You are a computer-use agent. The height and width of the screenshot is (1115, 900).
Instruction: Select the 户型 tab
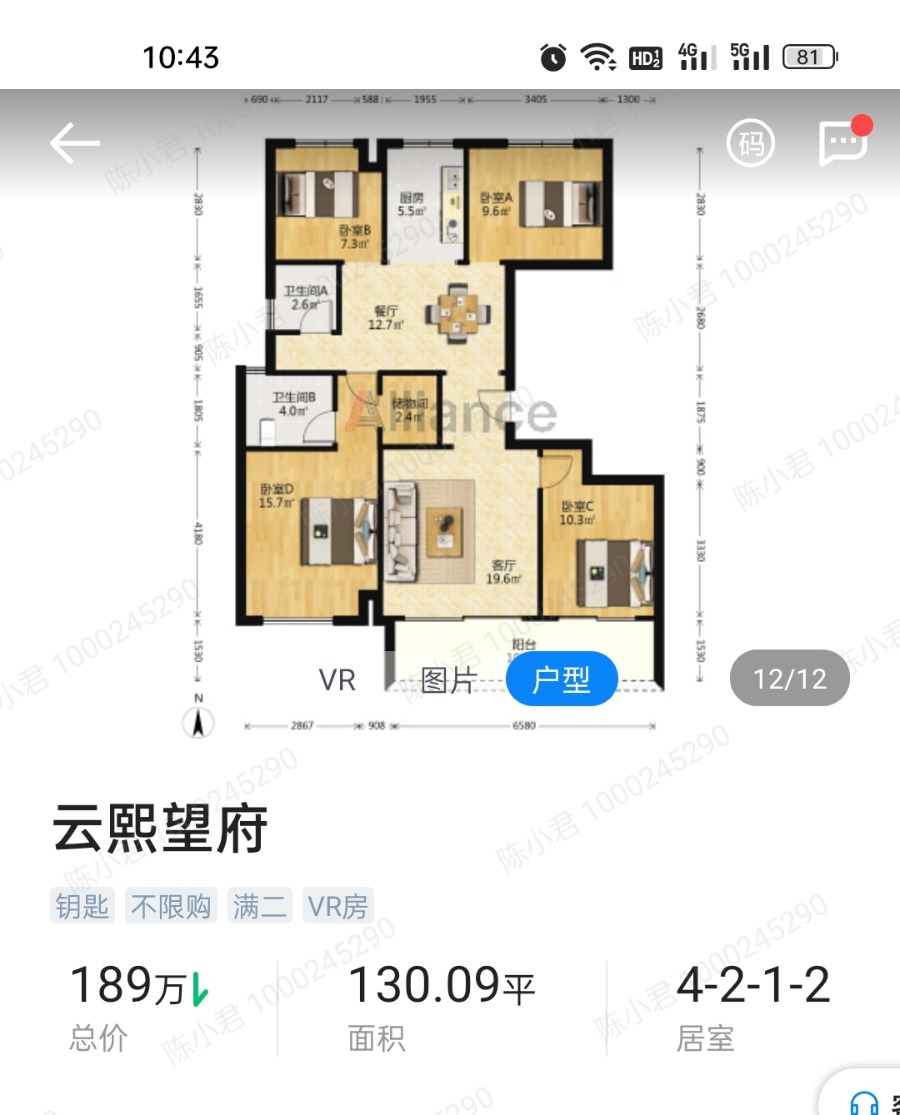[561, 680]
